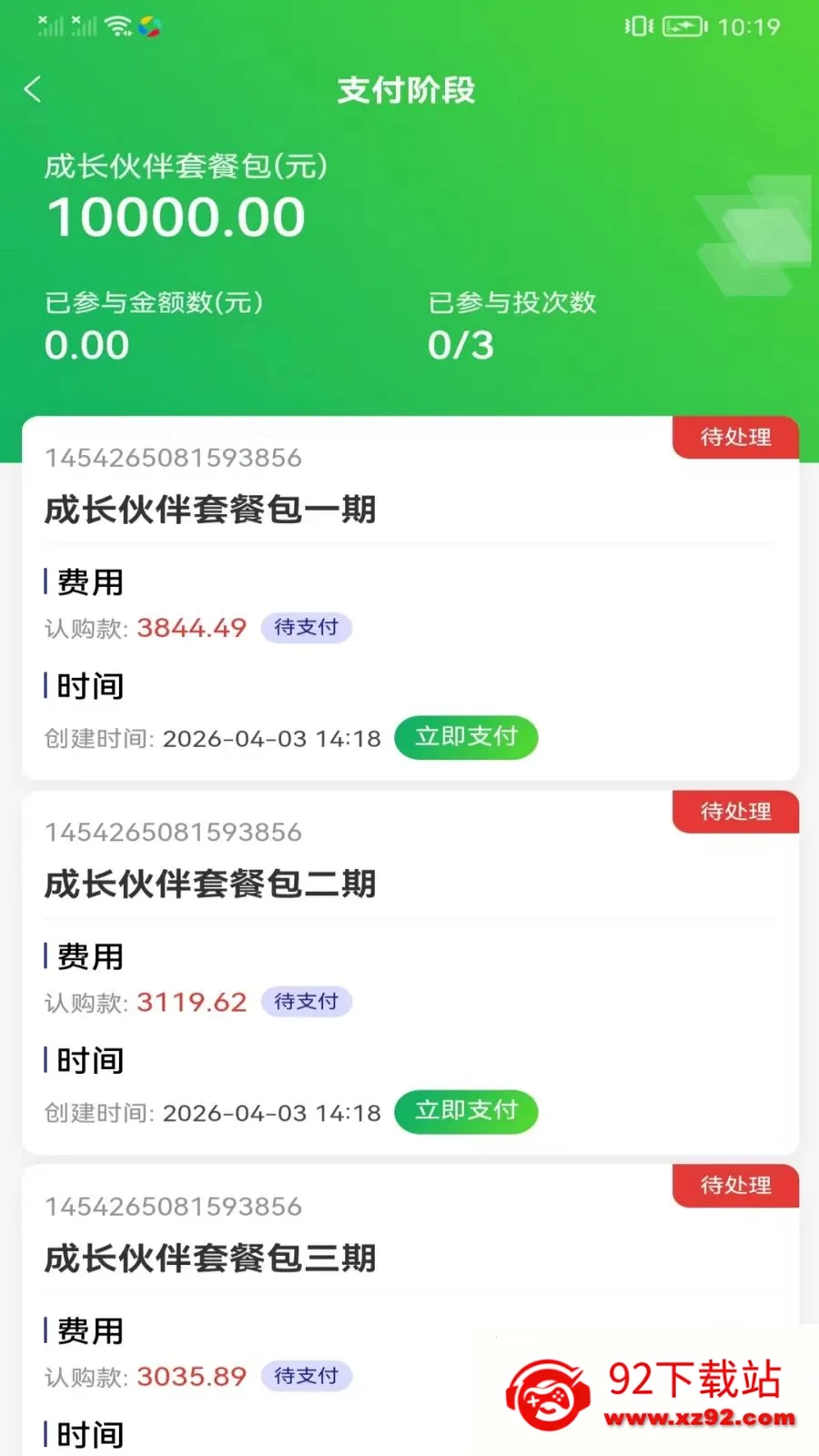Tap the vibrate mode icon
Viewport: 819px width, 1456px height.
[x=640, y=27]
